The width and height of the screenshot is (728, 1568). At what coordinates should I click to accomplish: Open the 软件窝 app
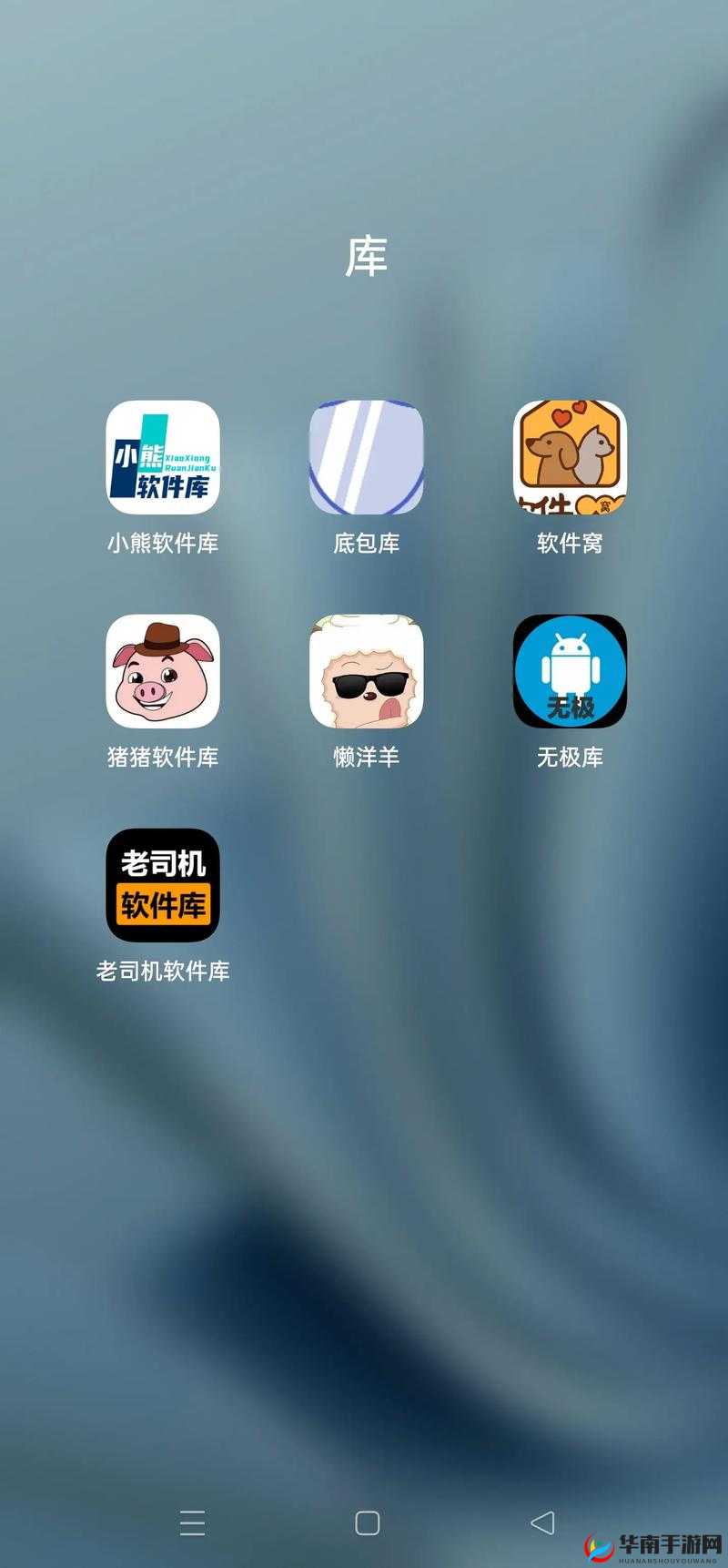pyautogui.click(x=570, y=458)
